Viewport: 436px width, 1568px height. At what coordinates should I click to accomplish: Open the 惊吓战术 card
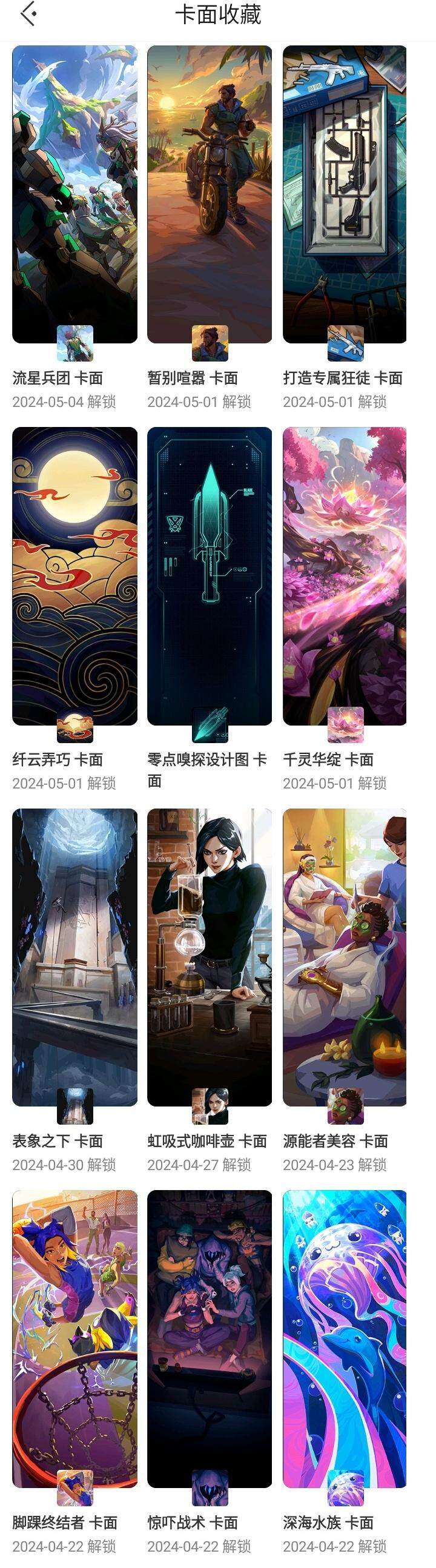coord(210,1338)
